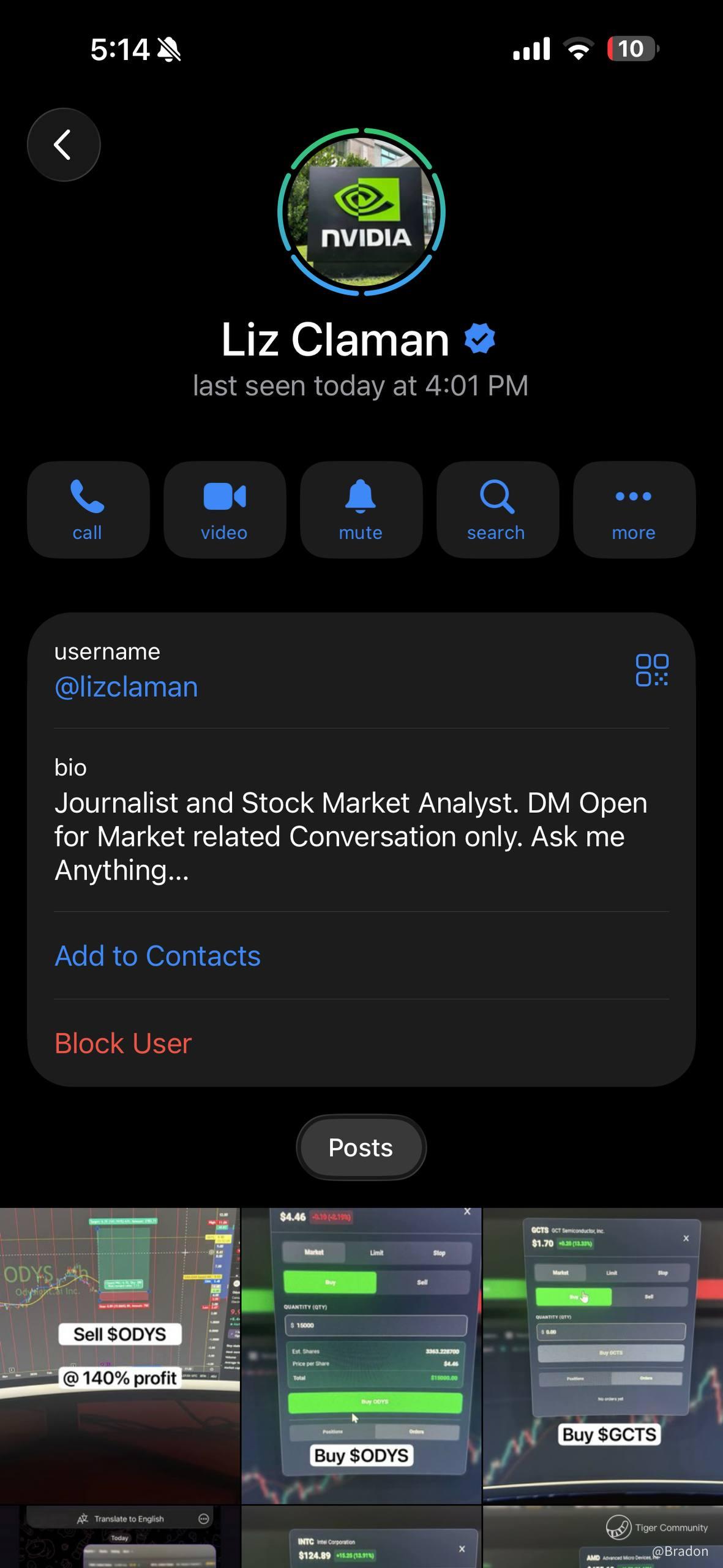Search within this conversation
Screen dimensions: 723x1568
pyautogui.click(x=498, y=510)
